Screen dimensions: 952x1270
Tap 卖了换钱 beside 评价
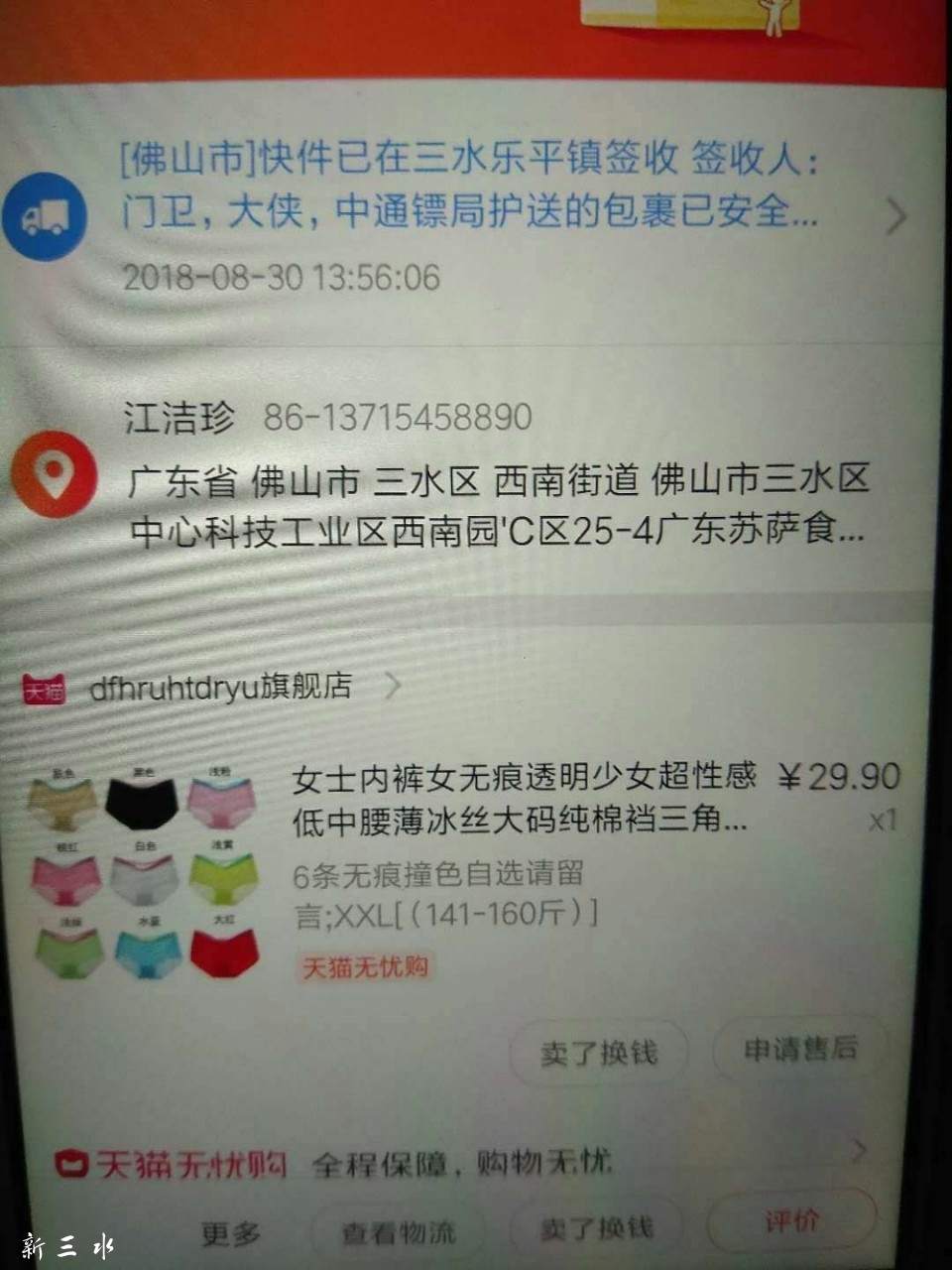(597, 1228)
